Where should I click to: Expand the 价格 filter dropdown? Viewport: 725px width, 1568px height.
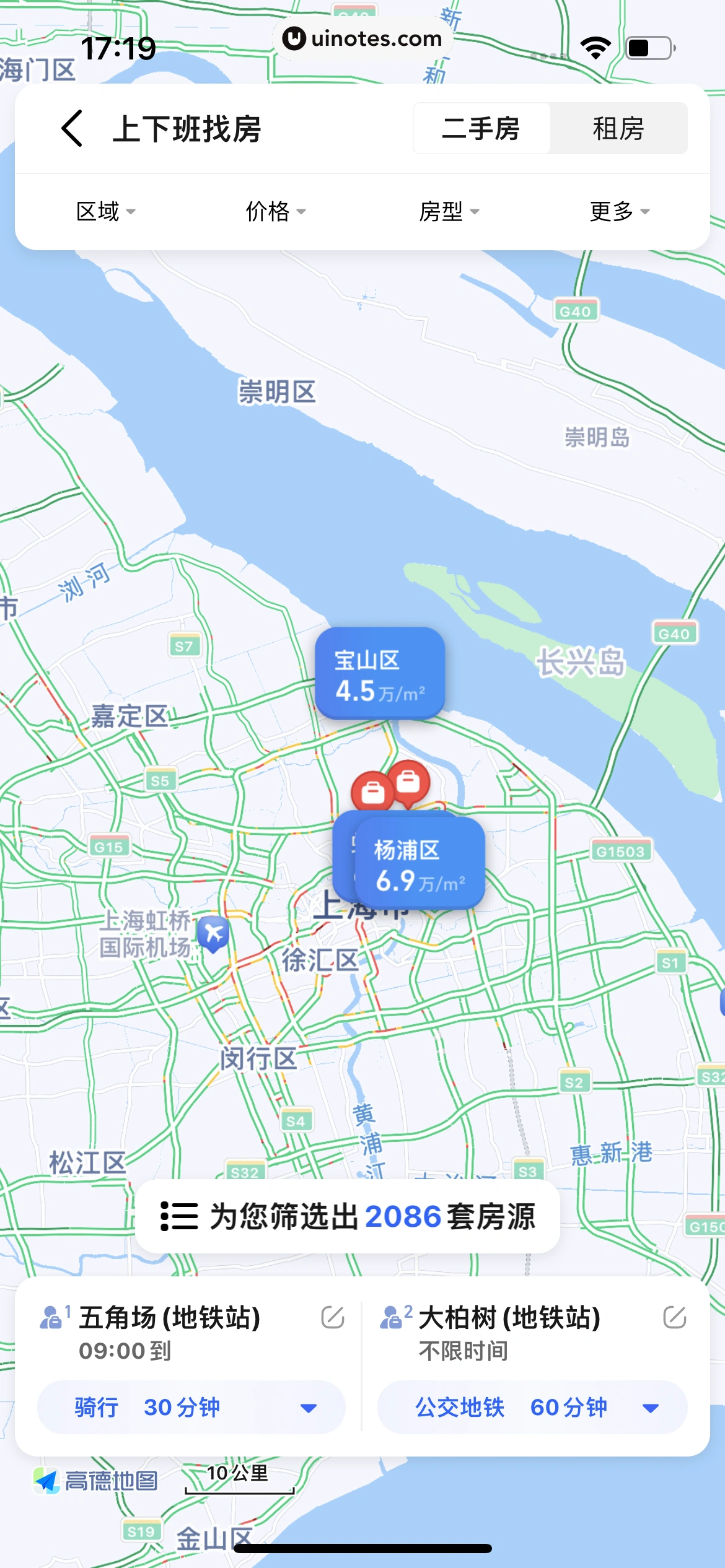click(276, 212)
